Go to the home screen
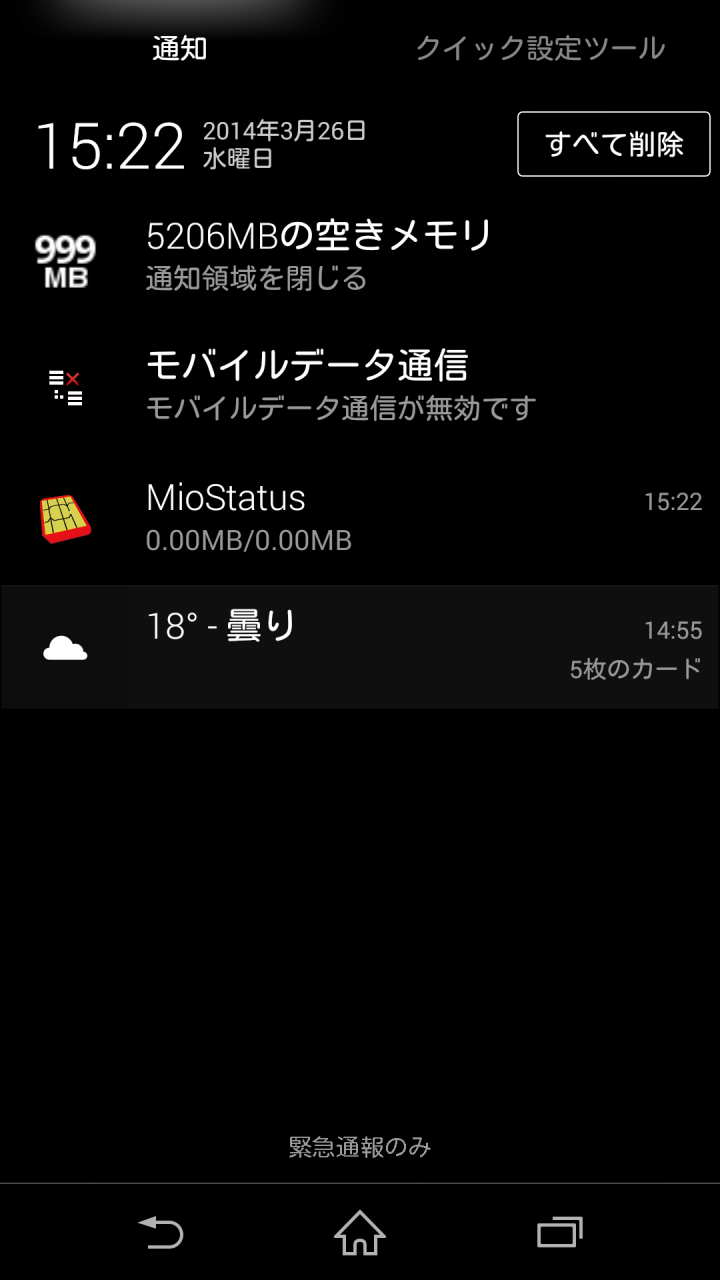The image size is (720, 1280). [360, 1232]
